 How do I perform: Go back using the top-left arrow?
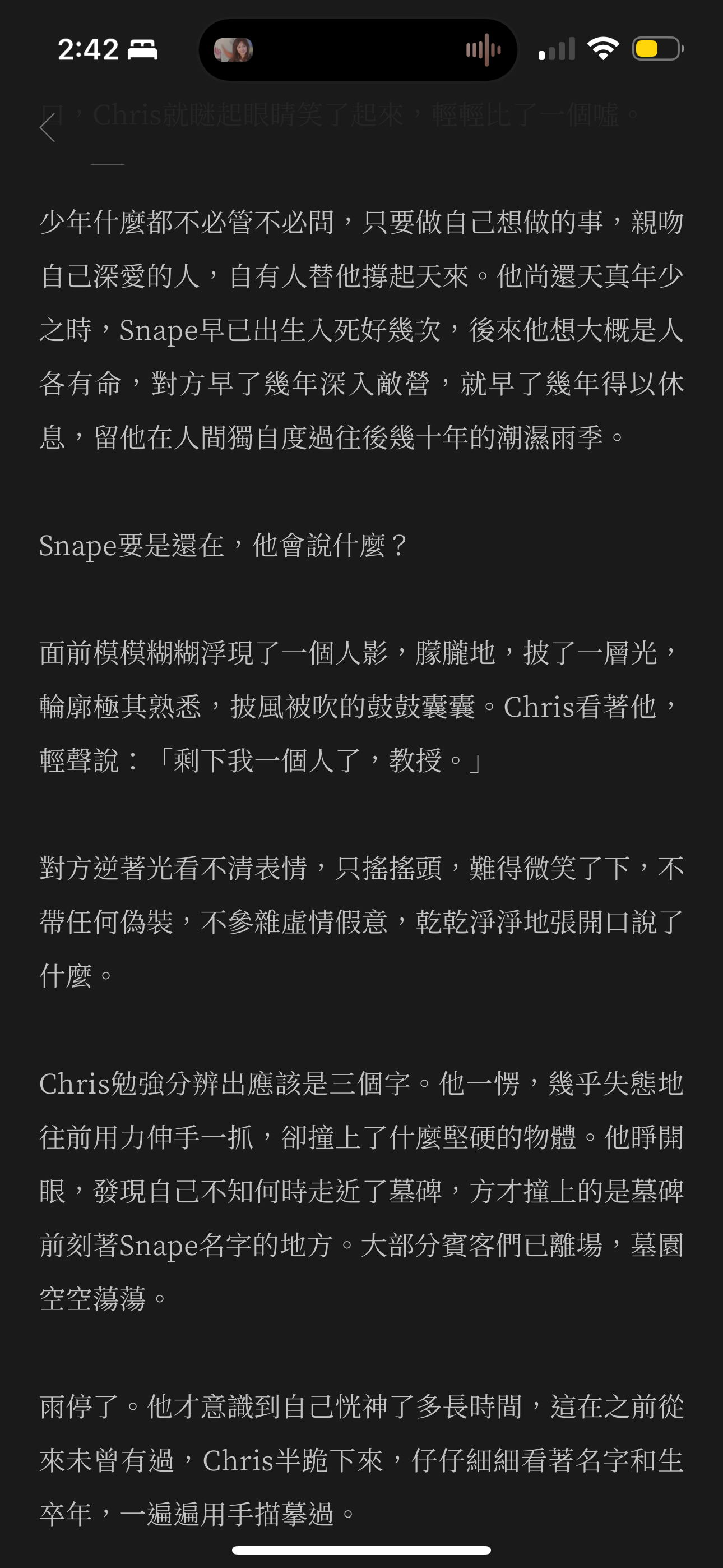click(x=48, y=128)
